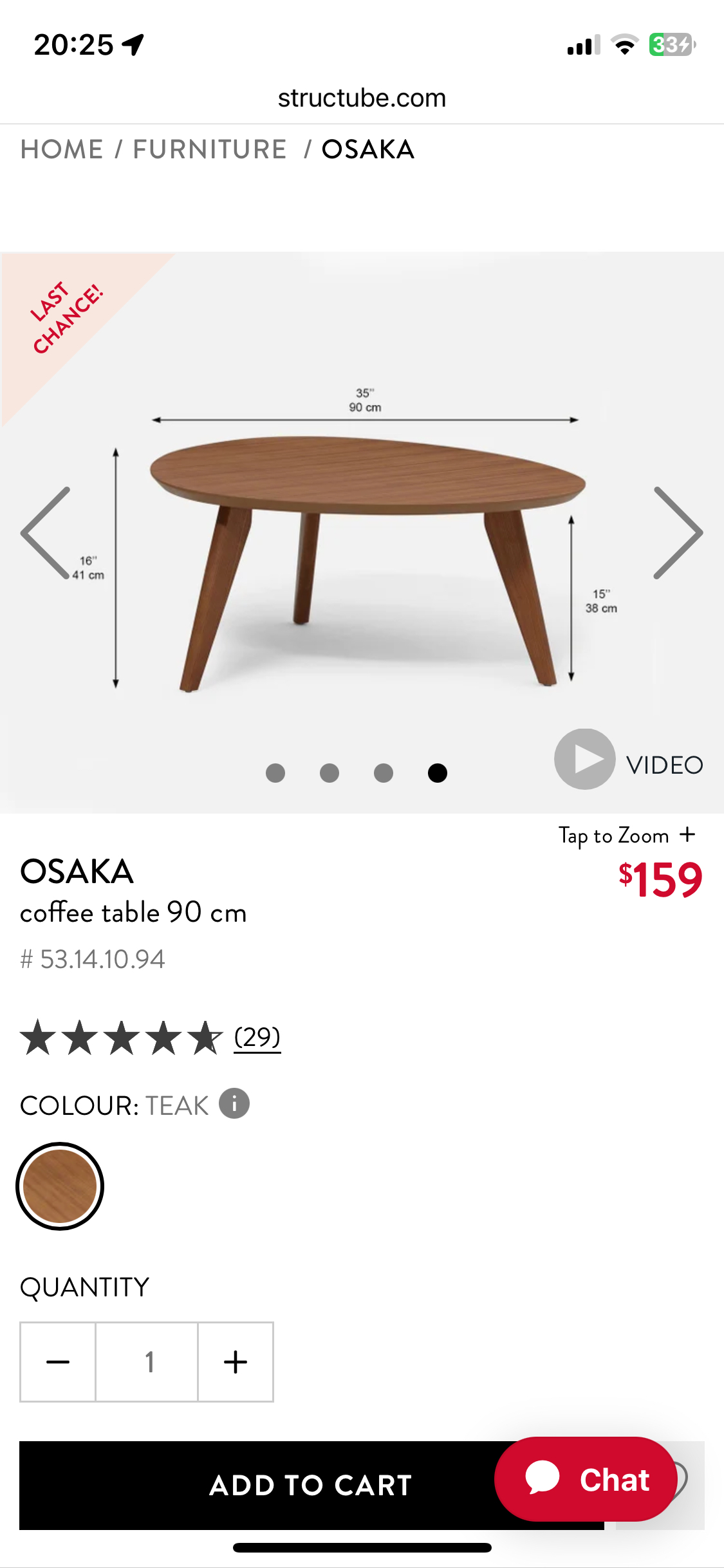Screen dimensions: 724x1568
Task: Tap the structube.com address bar
Action: 362,98
